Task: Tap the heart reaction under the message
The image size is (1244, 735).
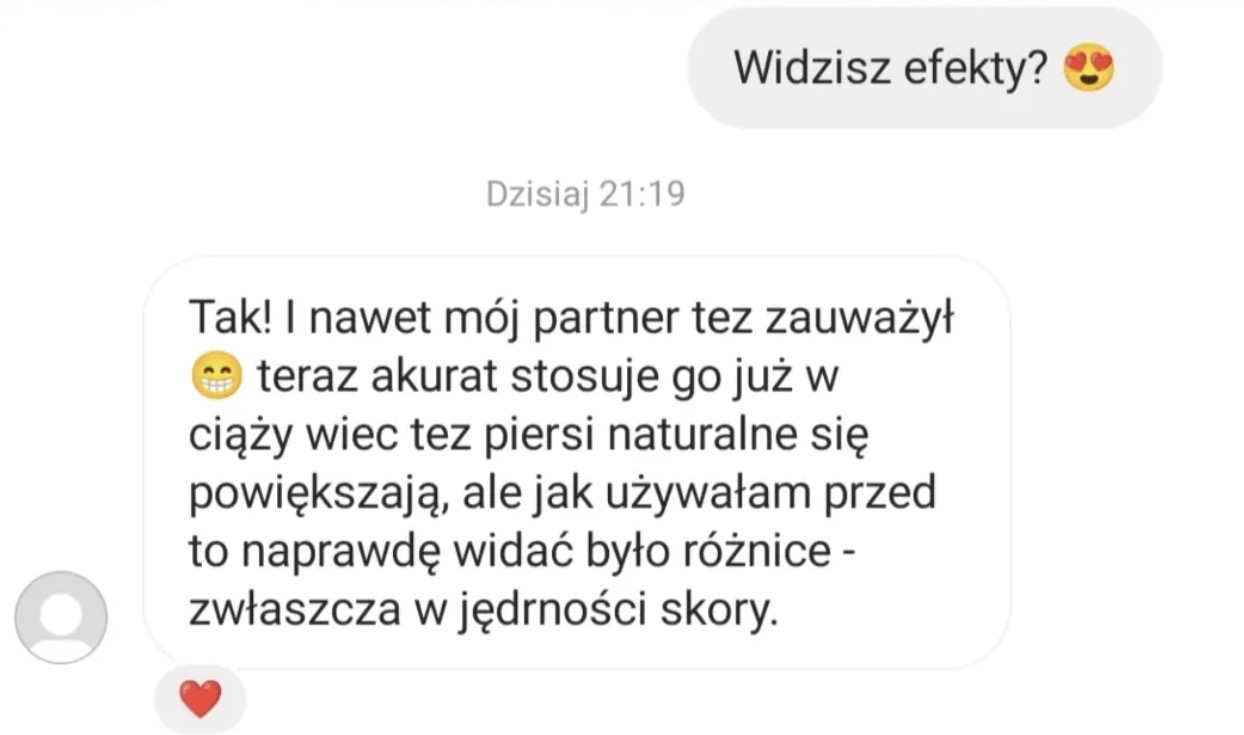Action: [x=200, y=698]
